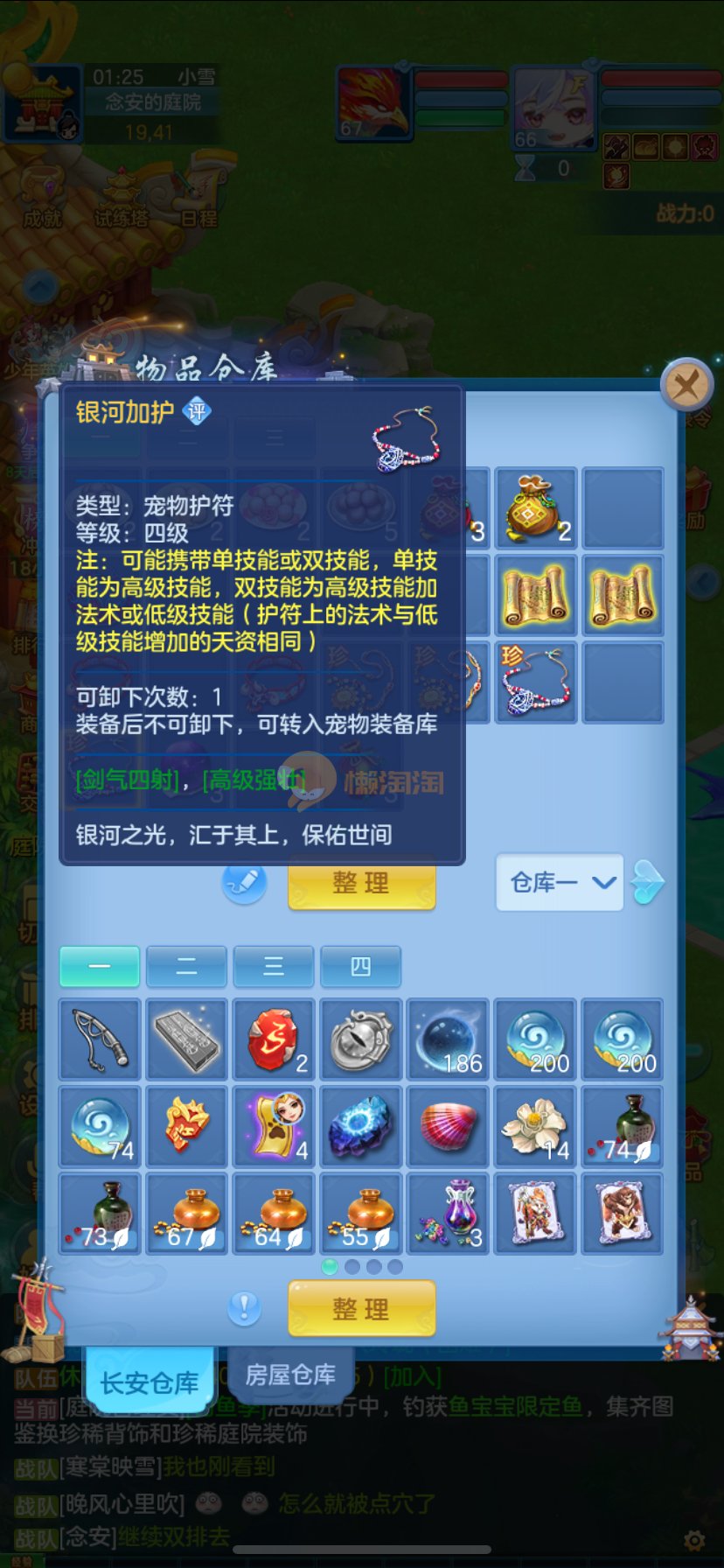Switch to the 房屋仓库 tab

point(290,1375)
